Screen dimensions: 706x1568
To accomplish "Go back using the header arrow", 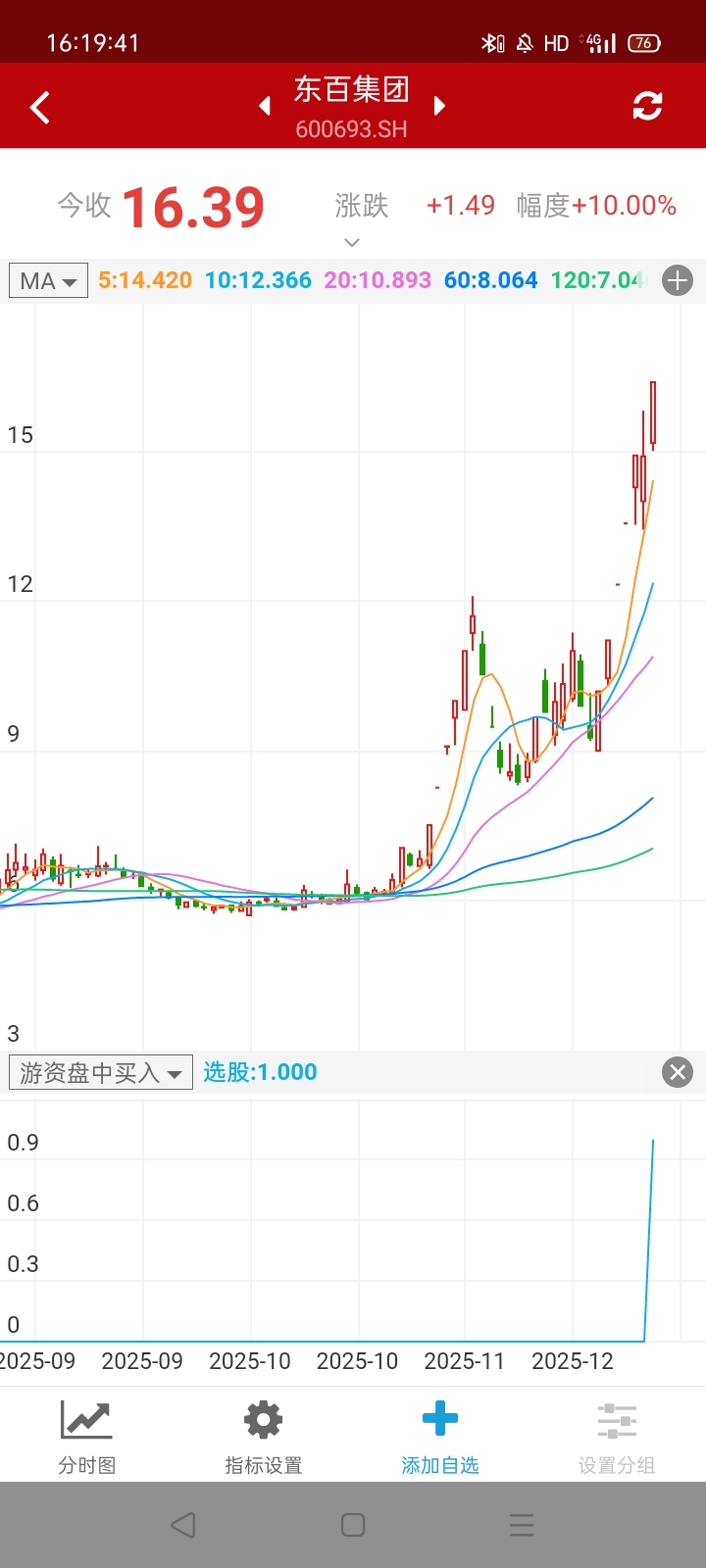I will (40, 107).
